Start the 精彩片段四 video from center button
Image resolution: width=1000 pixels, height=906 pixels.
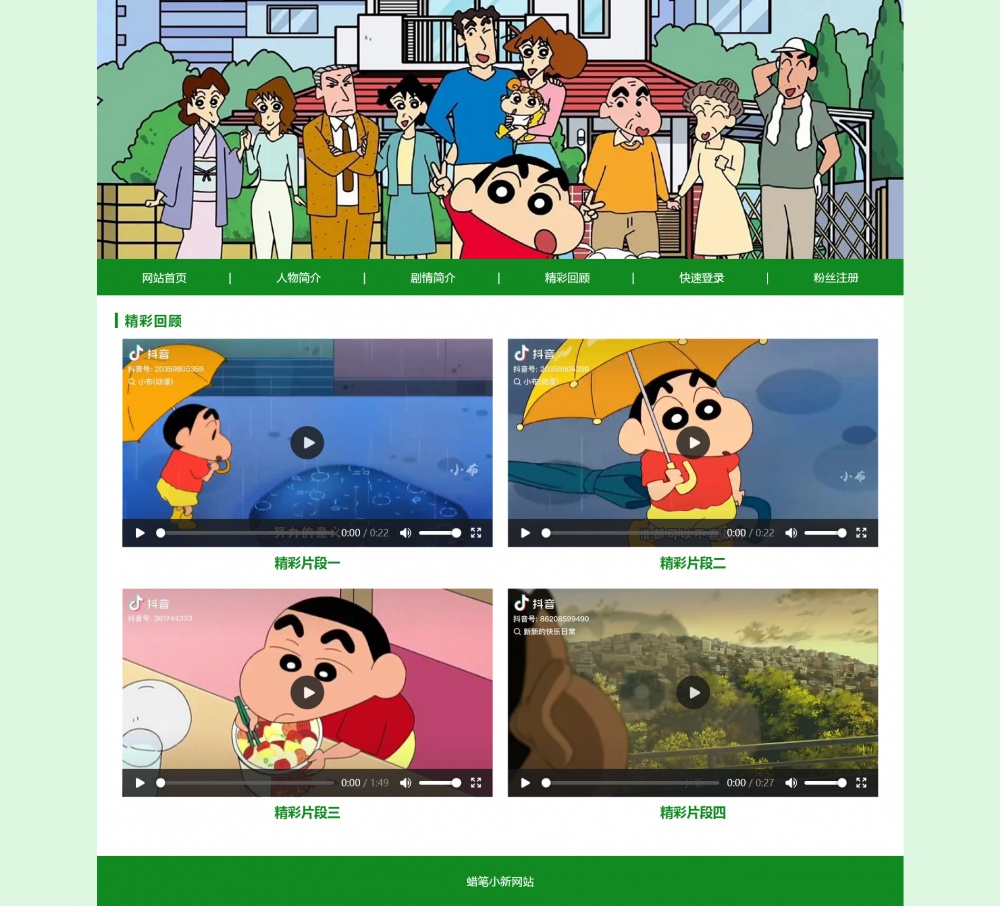coord(692,692)
